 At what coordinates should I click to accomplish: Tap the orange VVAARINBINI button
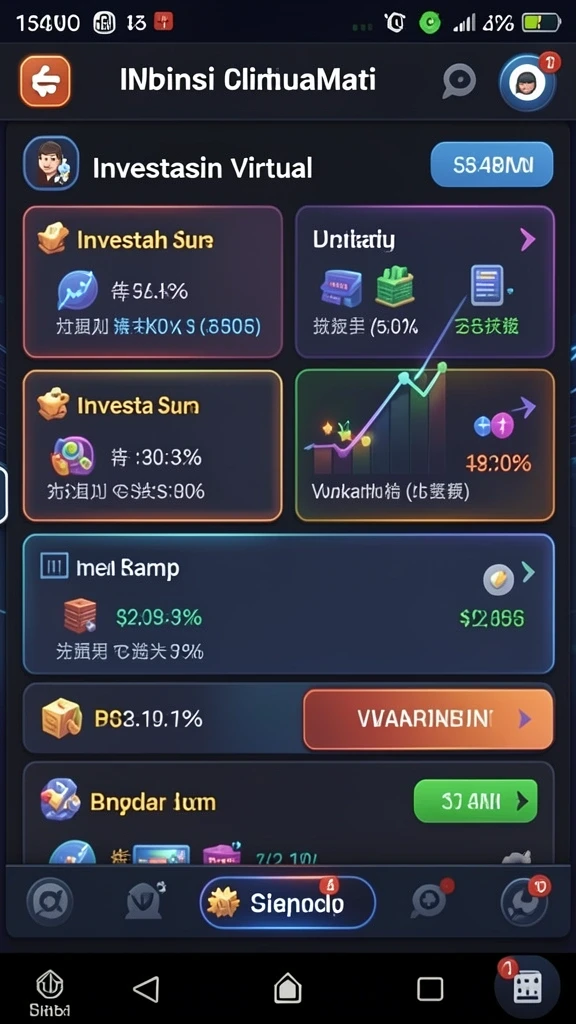pyautogui.click(x=428, y=719)
